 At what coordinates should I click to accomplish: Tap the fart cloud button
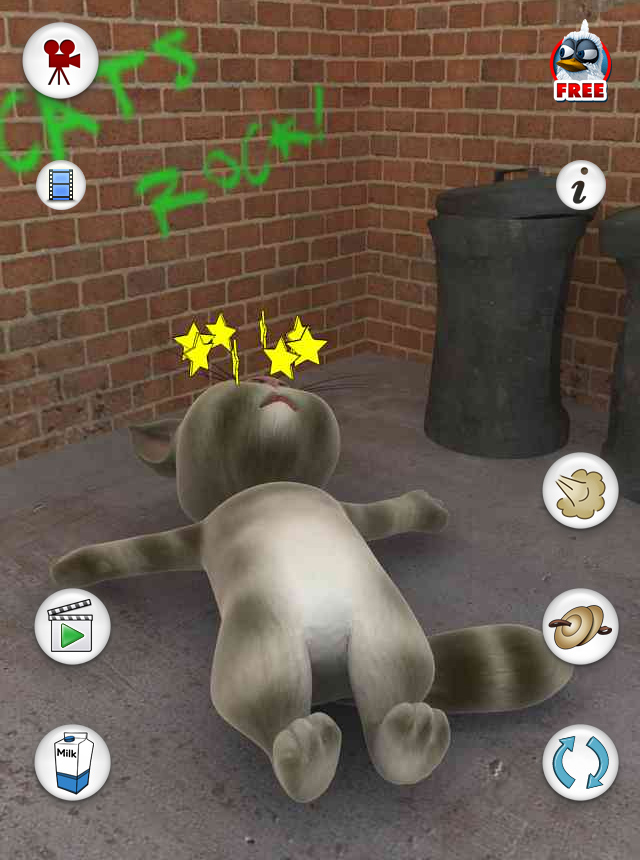click(580, 491)
